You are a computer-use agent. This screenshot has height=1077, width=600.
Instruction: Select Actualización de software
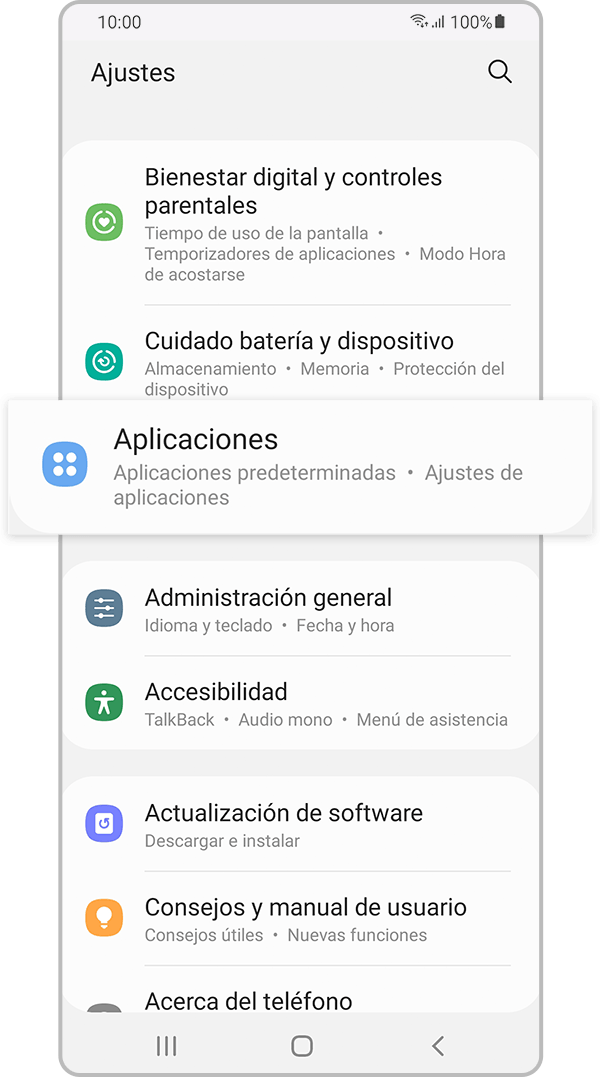(x=300, y=825)
